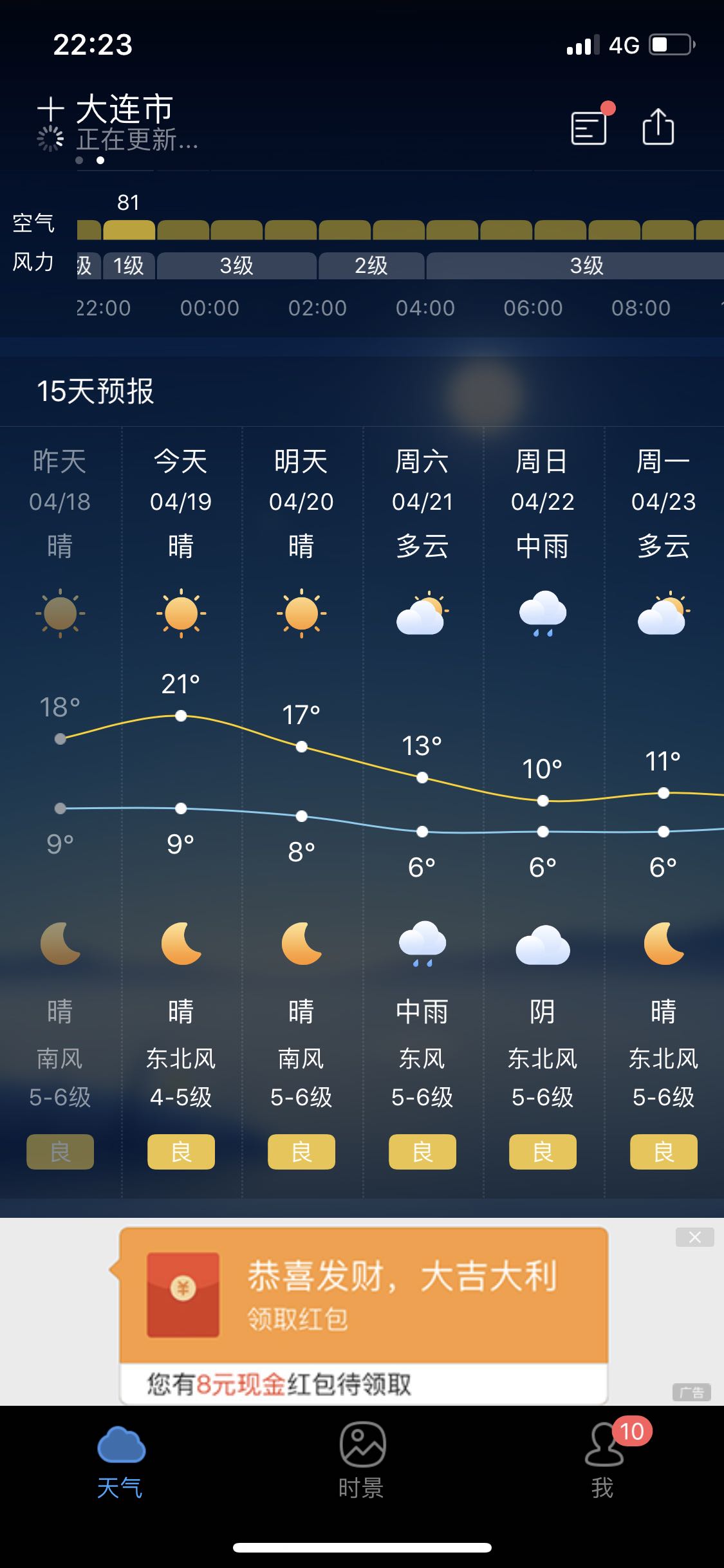
Task: Open the news feed icon with red dot
Action: click(x=590, y=127)
